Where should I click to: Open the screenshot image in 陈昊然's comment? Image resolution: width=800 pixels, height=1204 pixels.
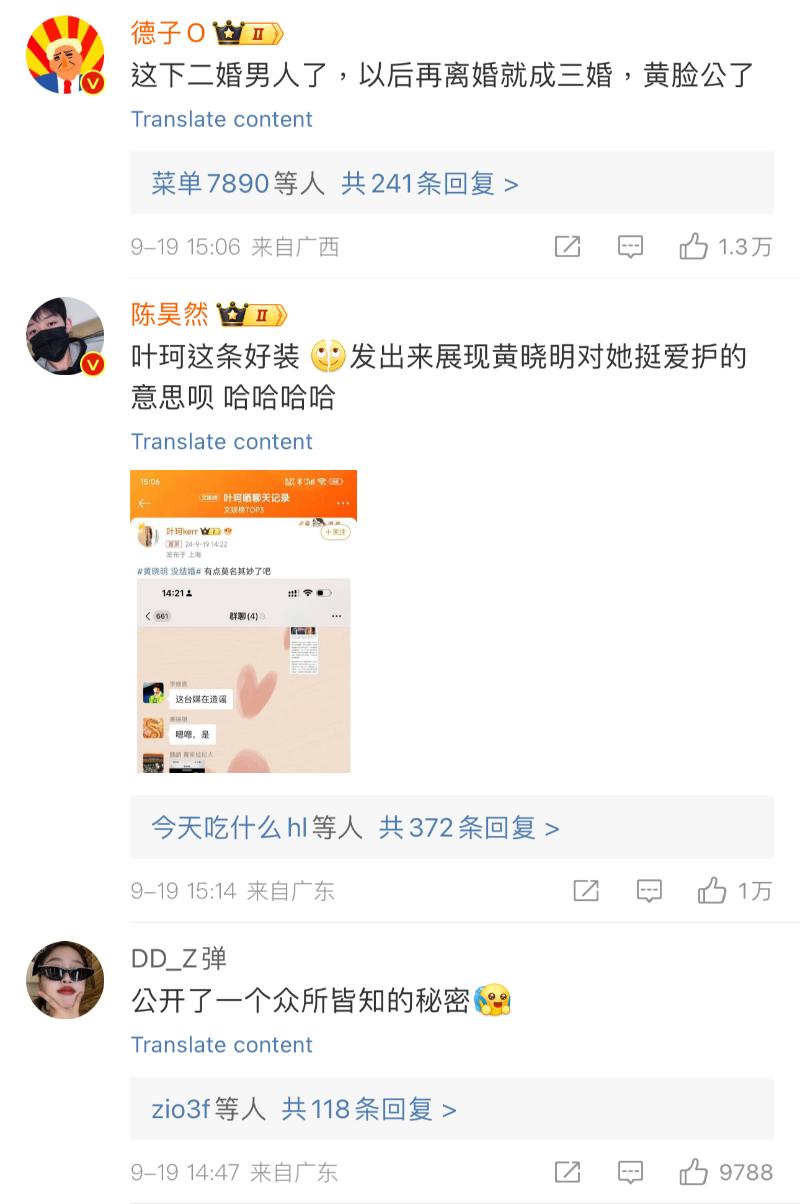pyautogui.click(x=243, y=621)
